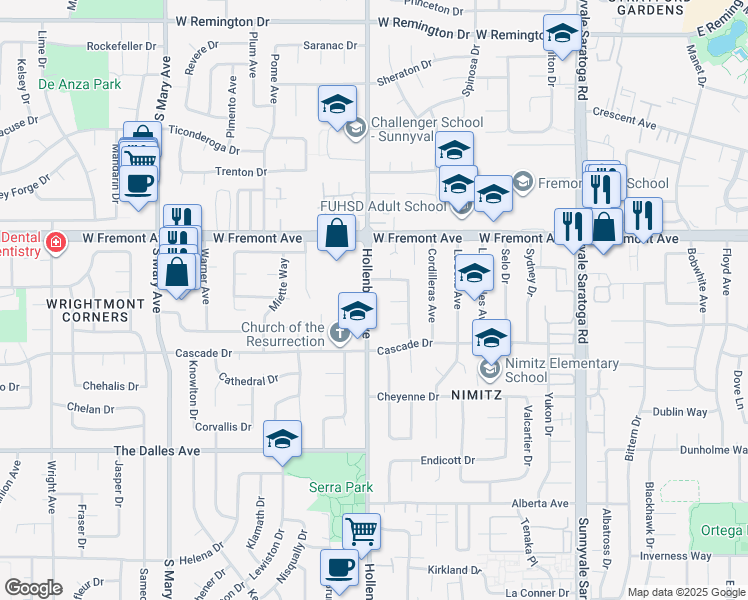Open the coffee cup marker near Mandarin Dr
Screen dimensions: 748x600
tap(141, 183)
